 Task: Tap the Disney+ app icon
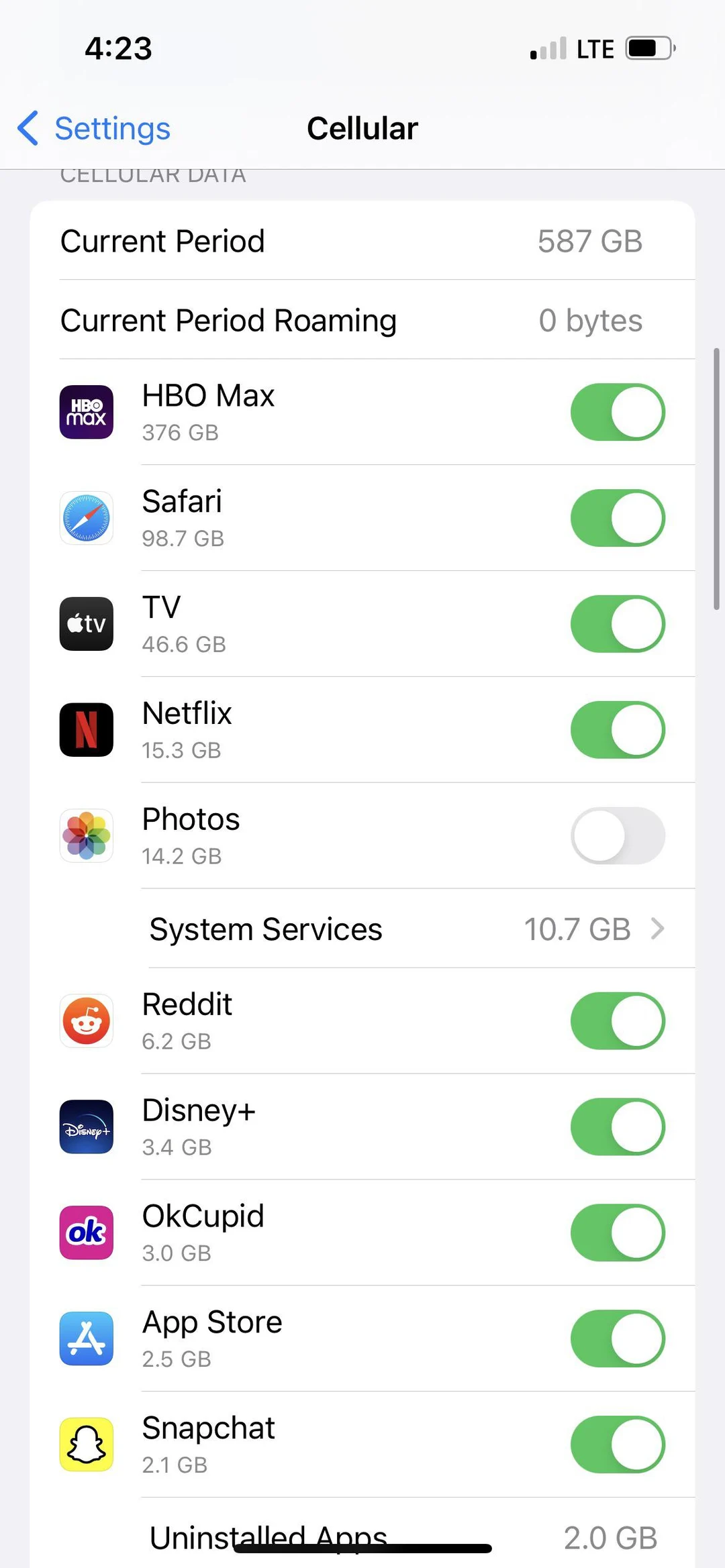(86, 1127)
